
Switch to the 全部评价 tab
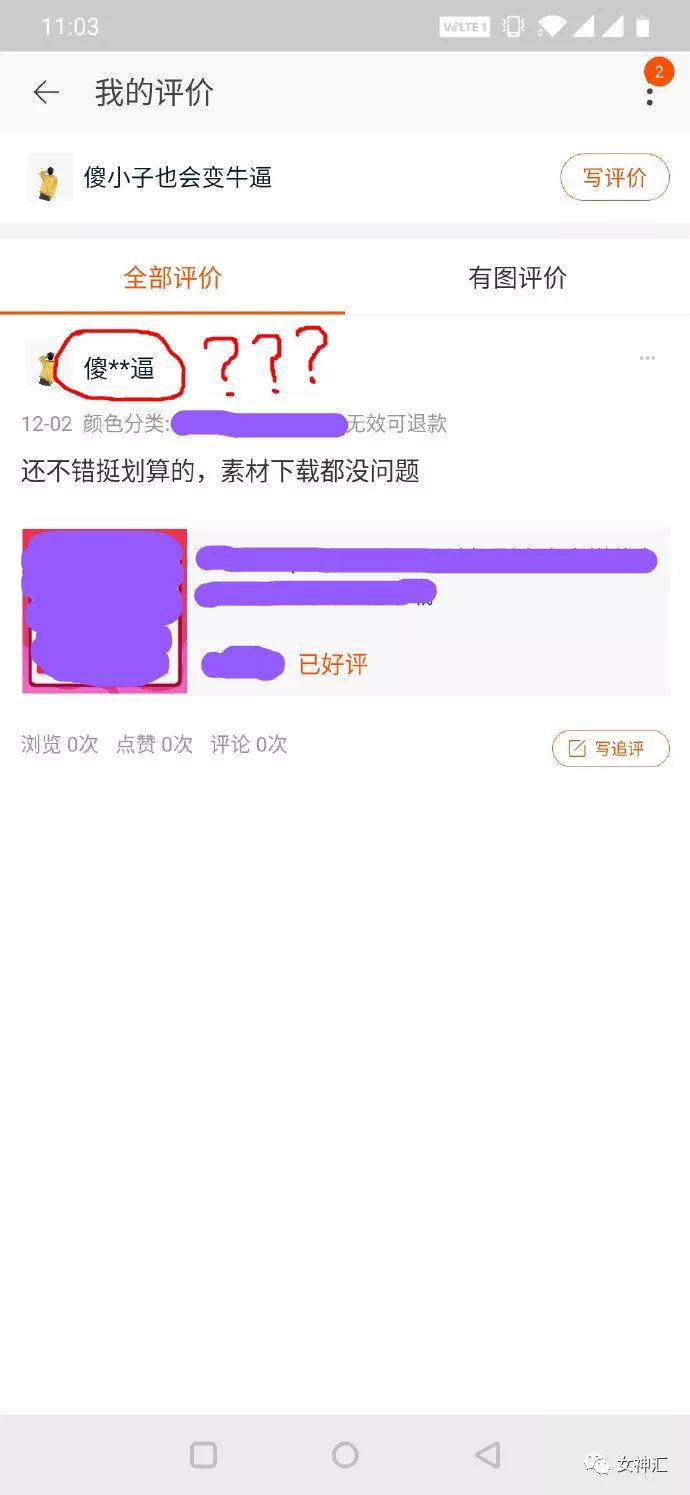(x=172, y=278)
